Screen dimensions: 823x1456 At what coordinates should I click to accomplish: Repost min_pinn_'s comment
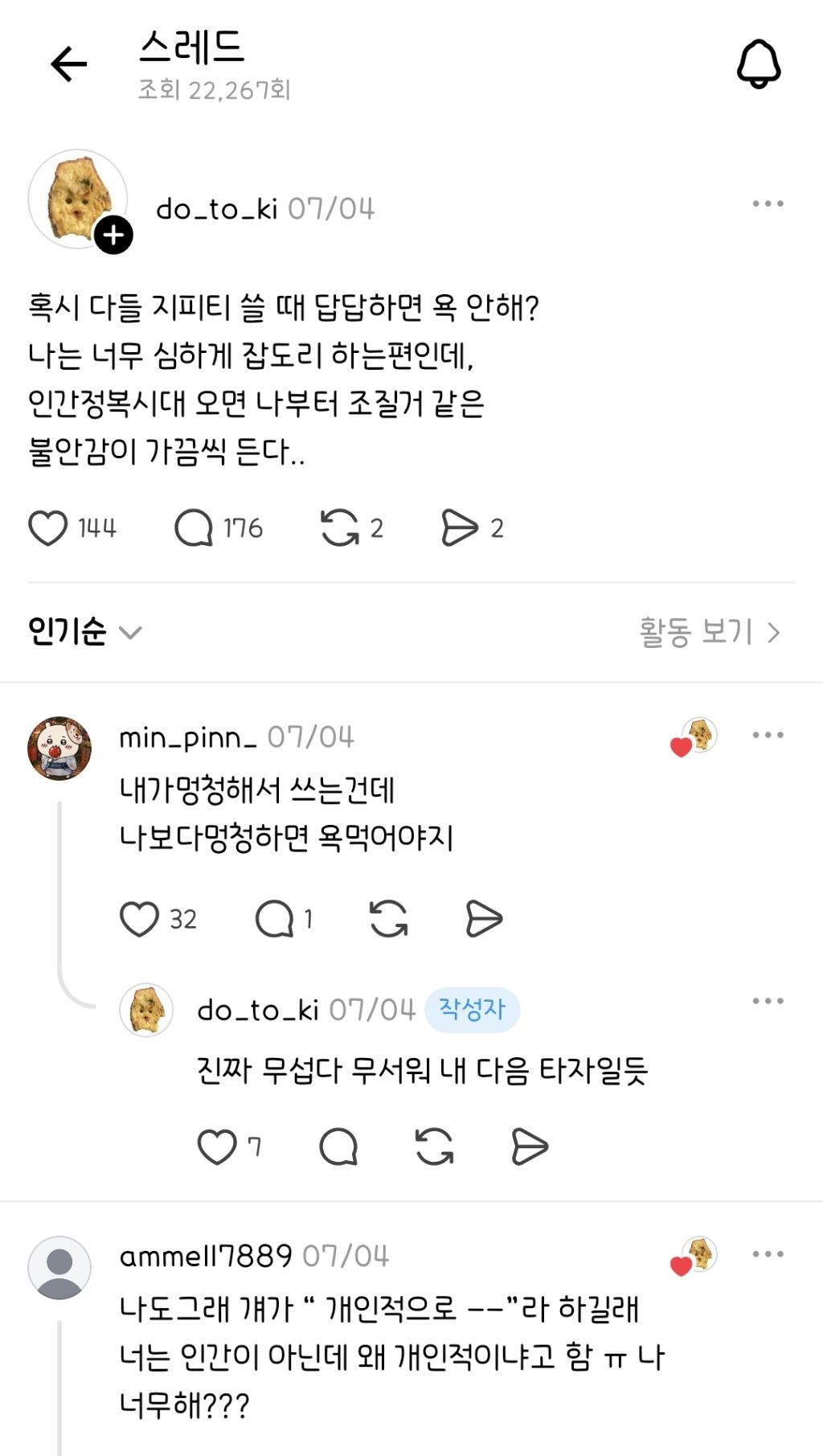click(388, 919)
